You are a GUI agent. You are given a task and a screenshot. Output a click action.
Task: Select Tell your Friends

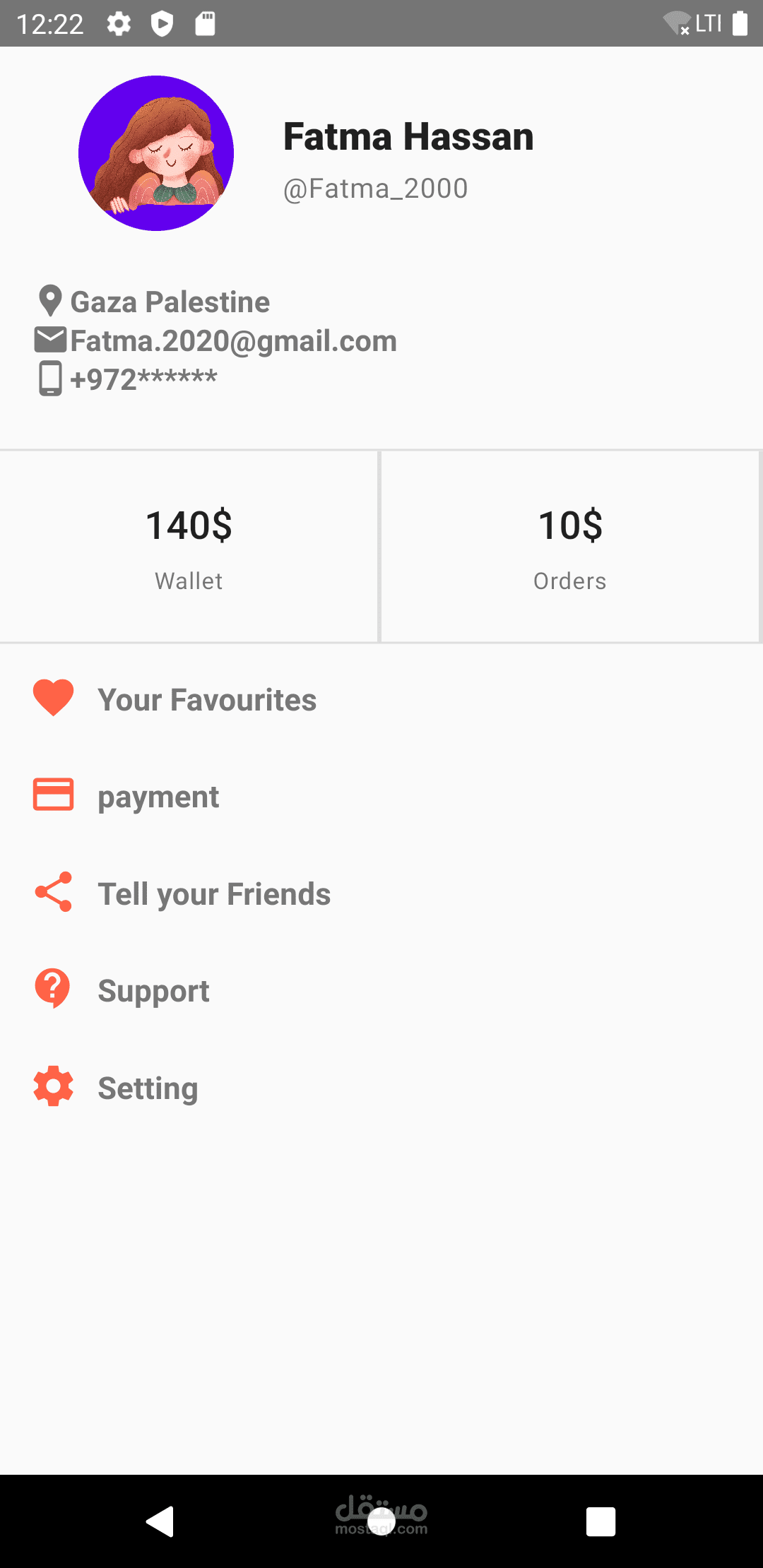(x=381, y=893)
